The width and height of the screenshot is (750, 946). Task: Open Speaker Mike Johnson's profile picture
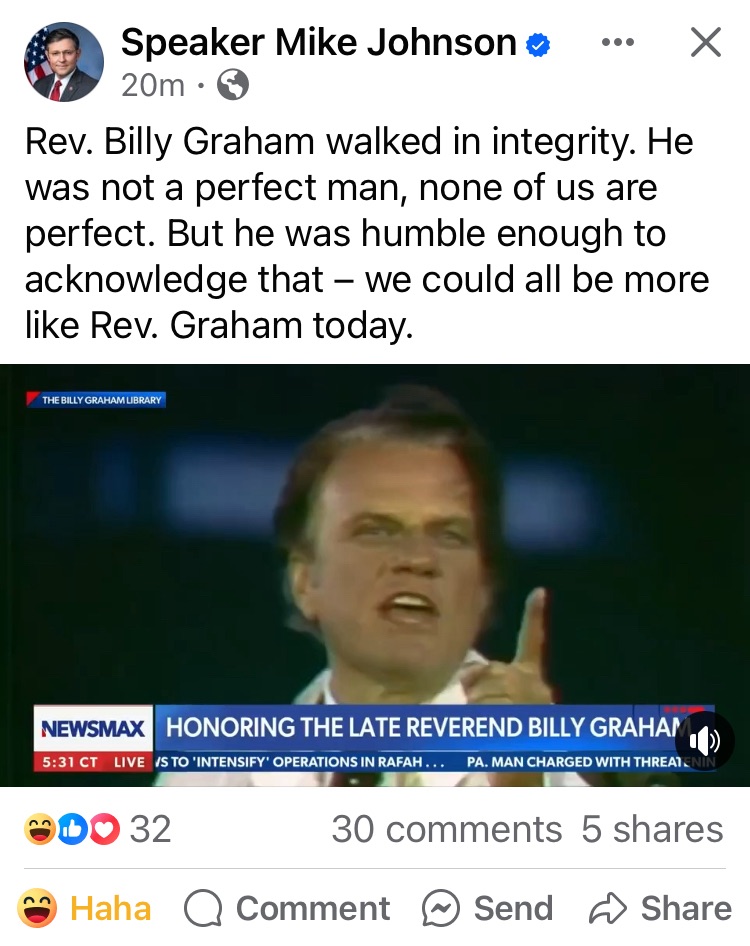coord(63,62)
